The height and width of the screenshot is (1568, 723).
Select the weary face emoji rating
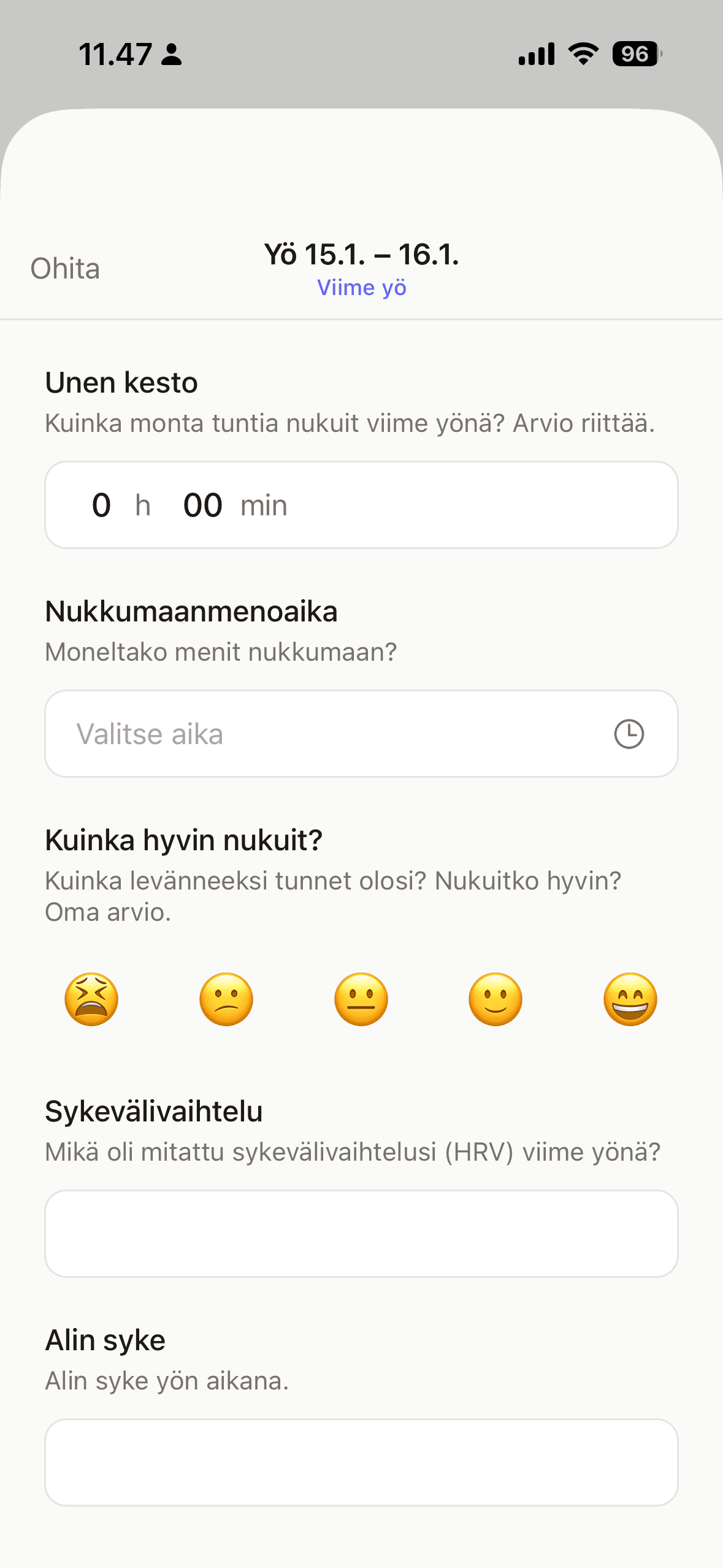(91, 999)
